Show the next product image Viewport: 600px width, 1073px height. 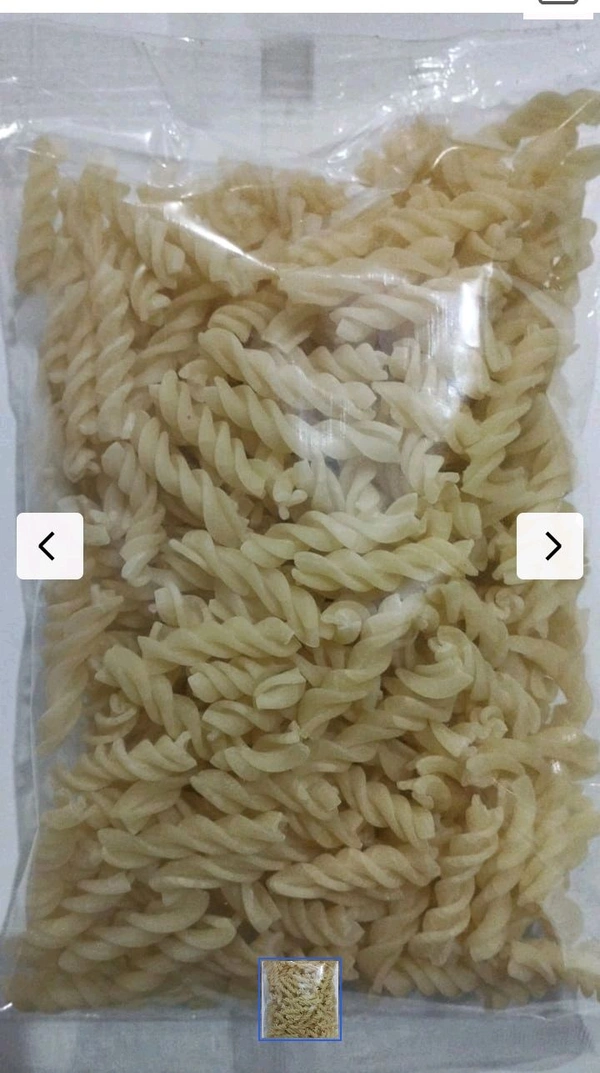tap(550, 546)
